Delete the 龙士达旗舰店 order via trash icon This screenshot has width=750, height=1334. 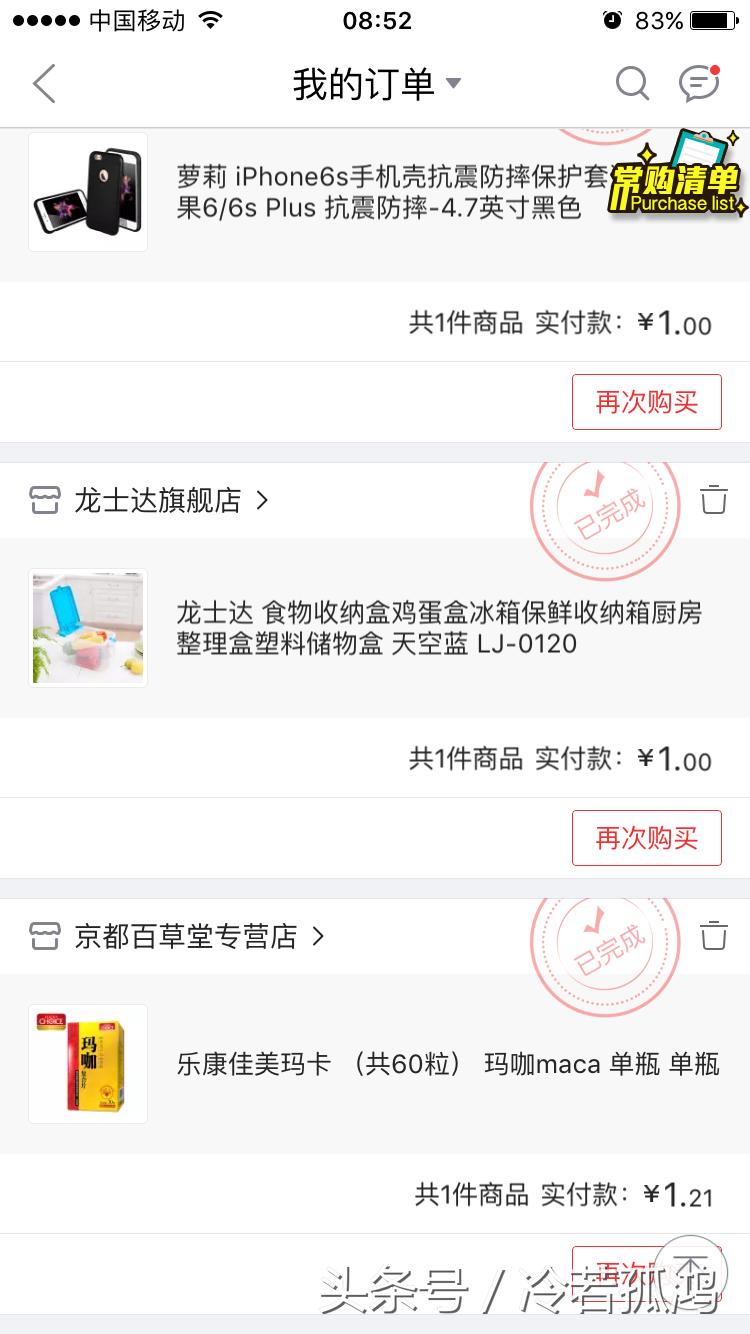tap(713, 500)
